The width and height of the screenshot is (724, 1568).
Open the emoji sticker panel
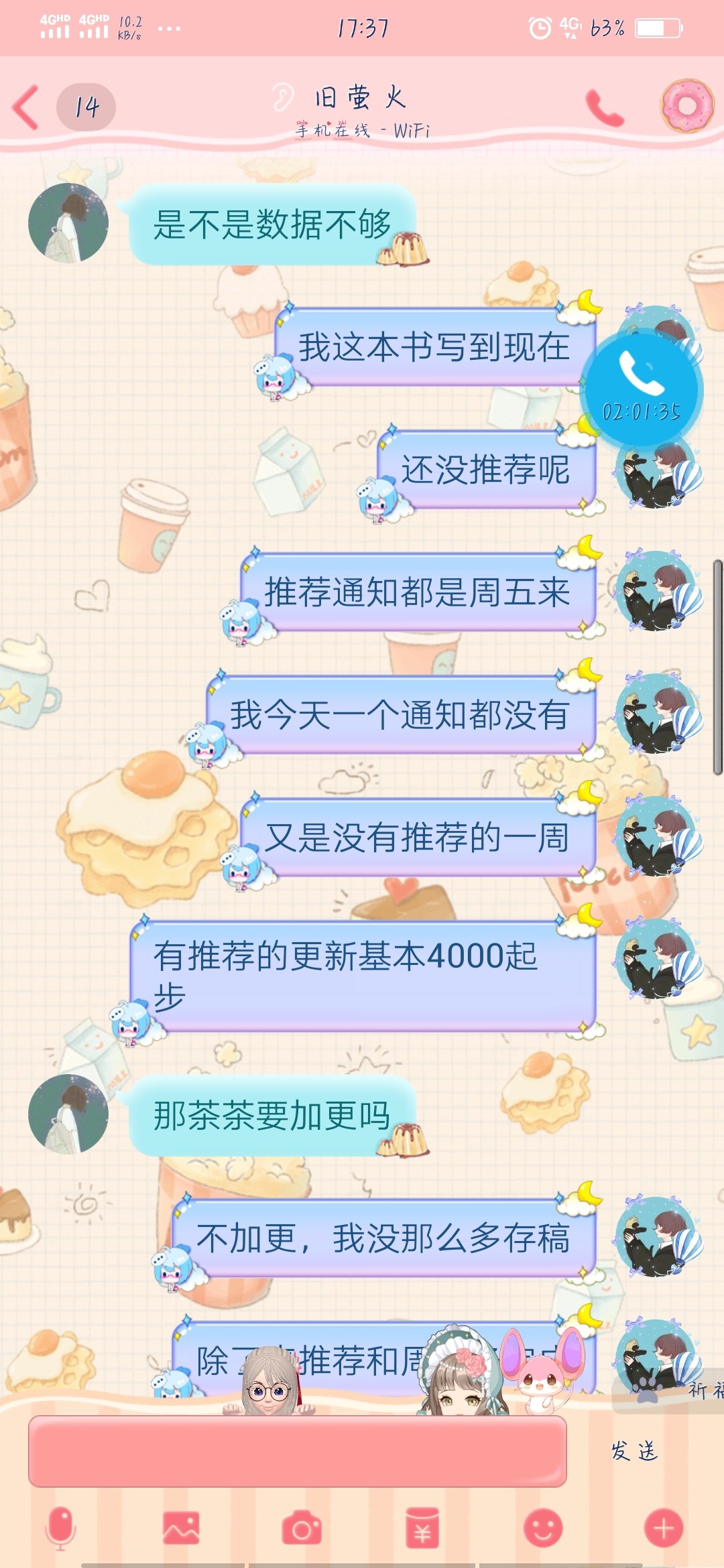(543, 1528)
